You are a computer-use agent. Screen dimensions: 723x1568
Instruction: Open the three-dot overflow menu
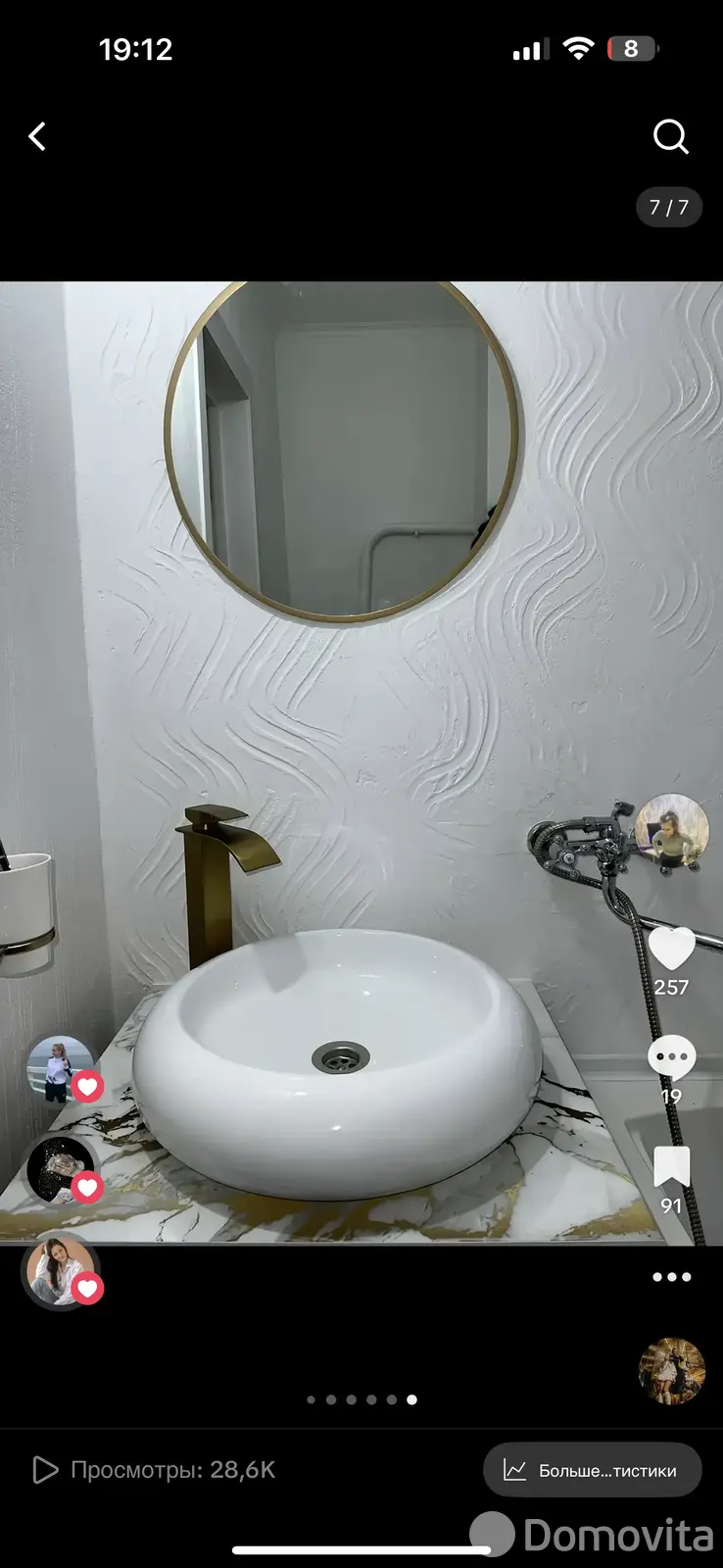(671, 1277)
